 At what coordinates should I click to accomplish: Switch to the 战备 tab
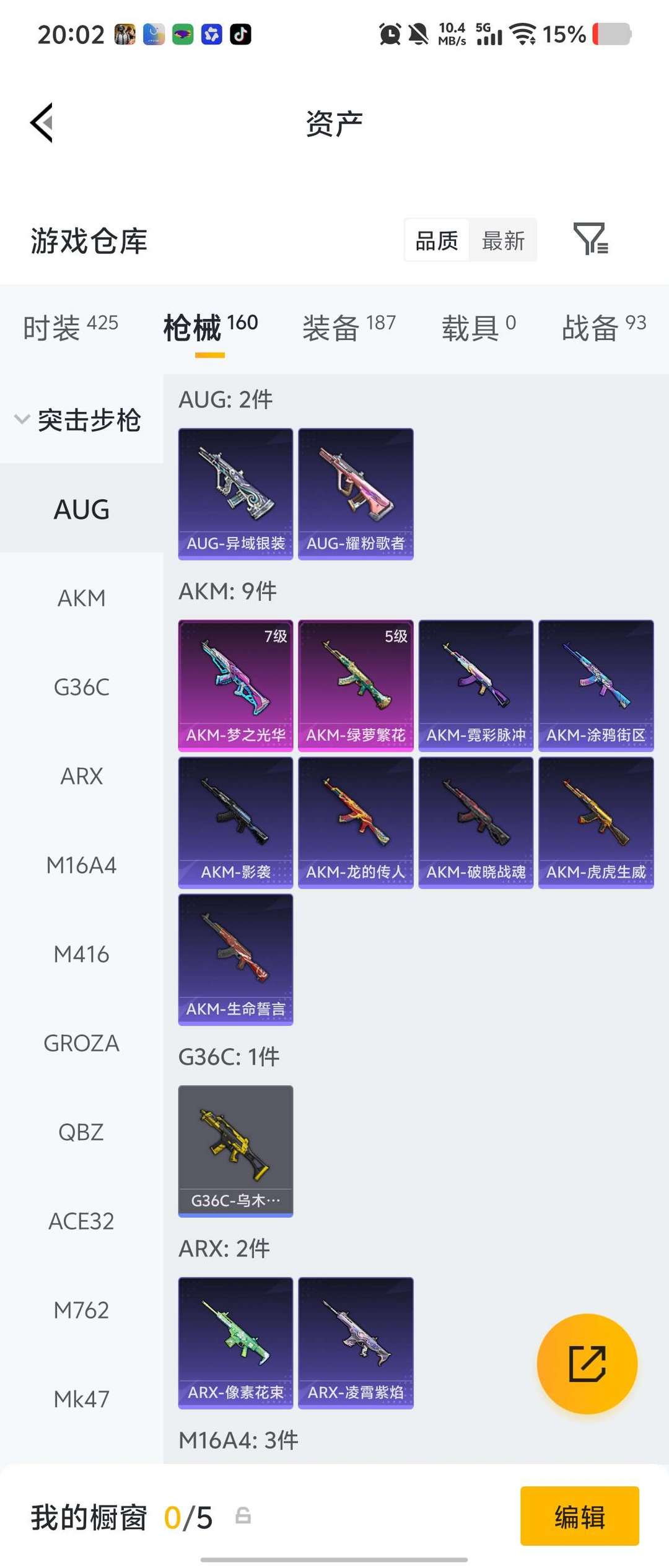604,327
